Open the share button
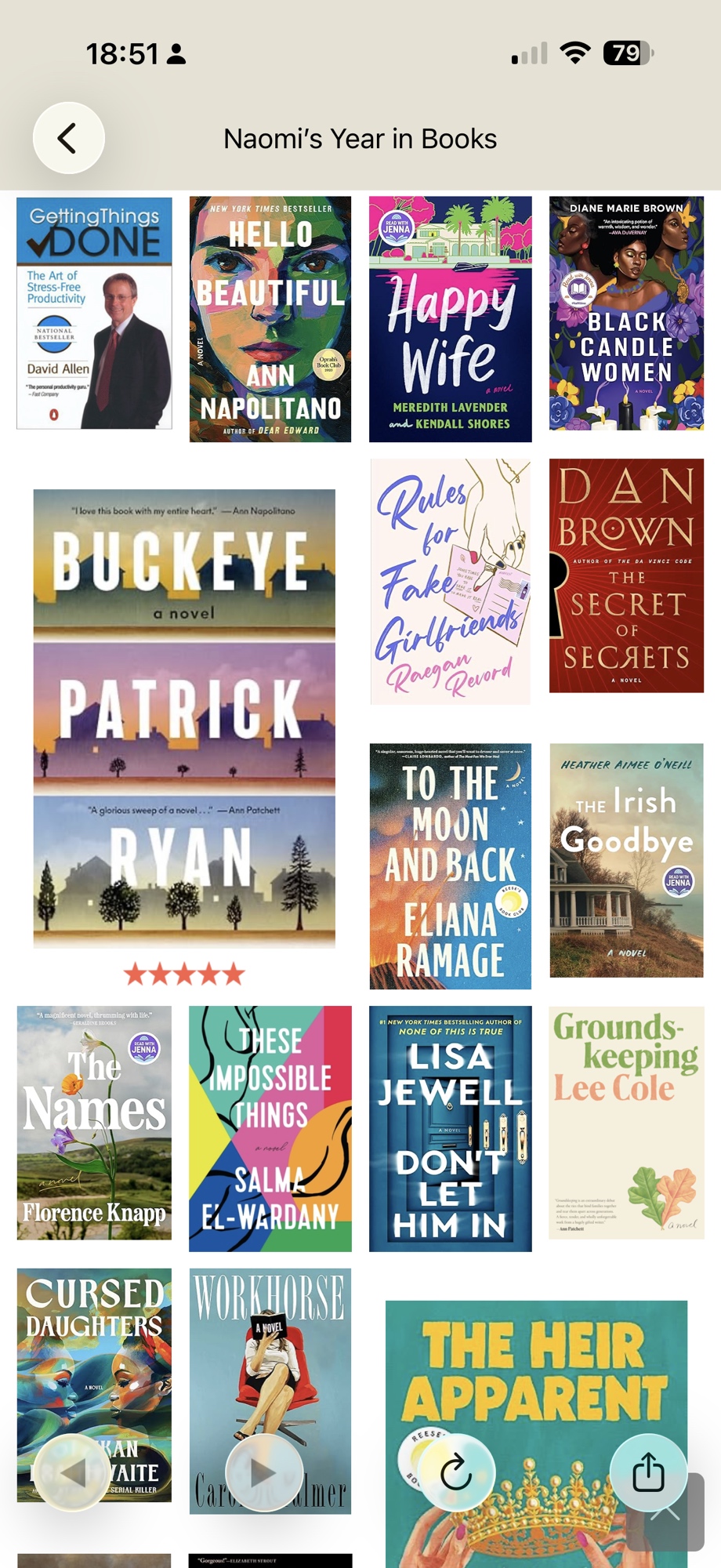 coord(647,1472)
